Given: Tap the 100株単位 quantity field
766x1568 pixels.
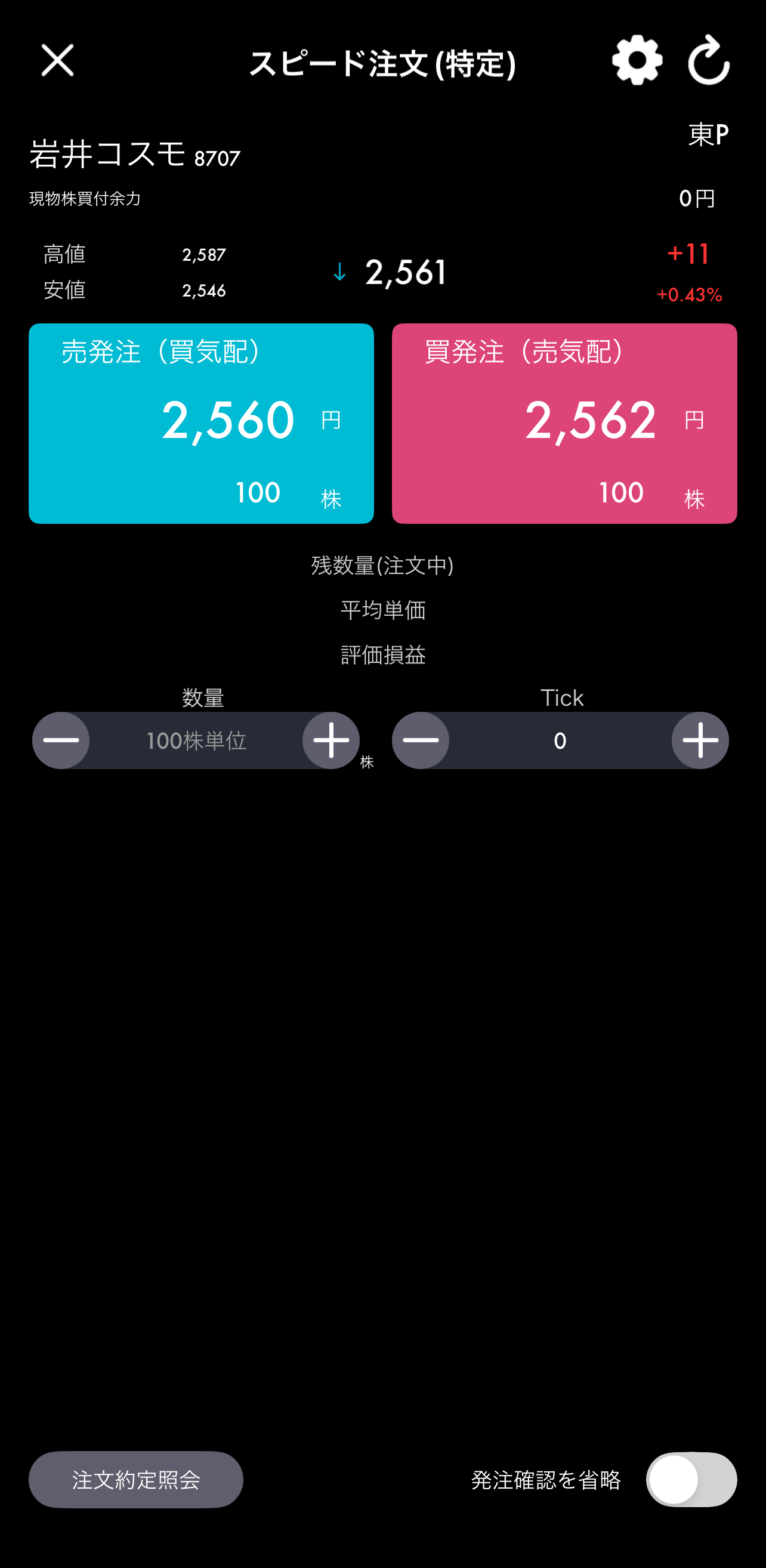Looking at the screenshot, I should pyautogui.click(x=196, y=740).
